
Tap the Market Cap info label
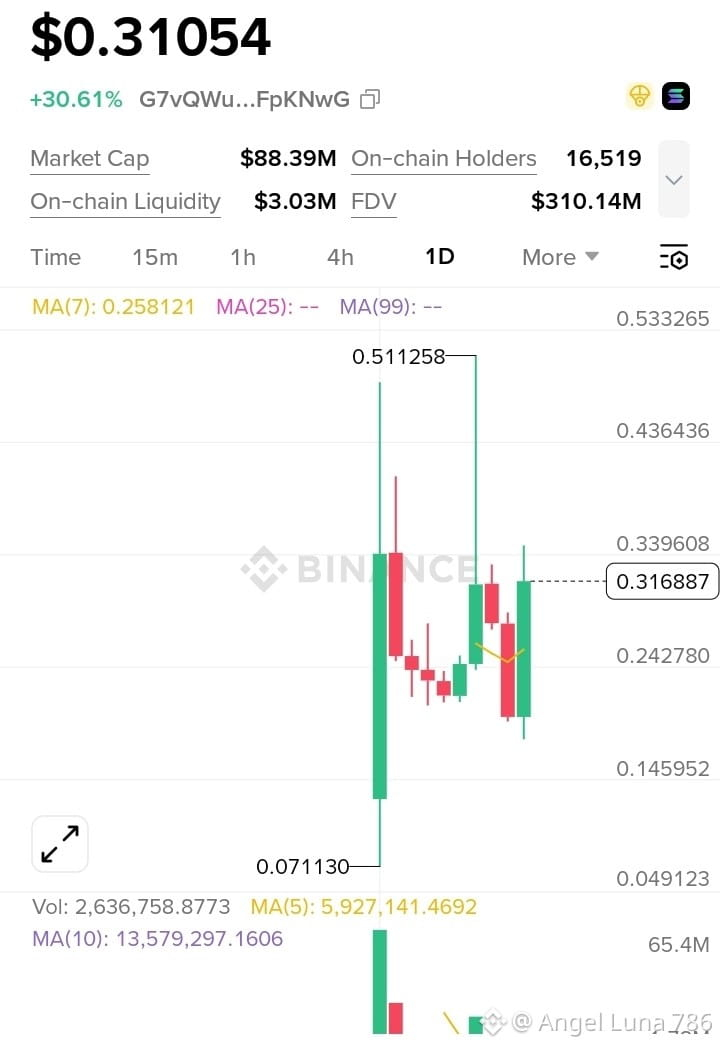pos(89,159)
